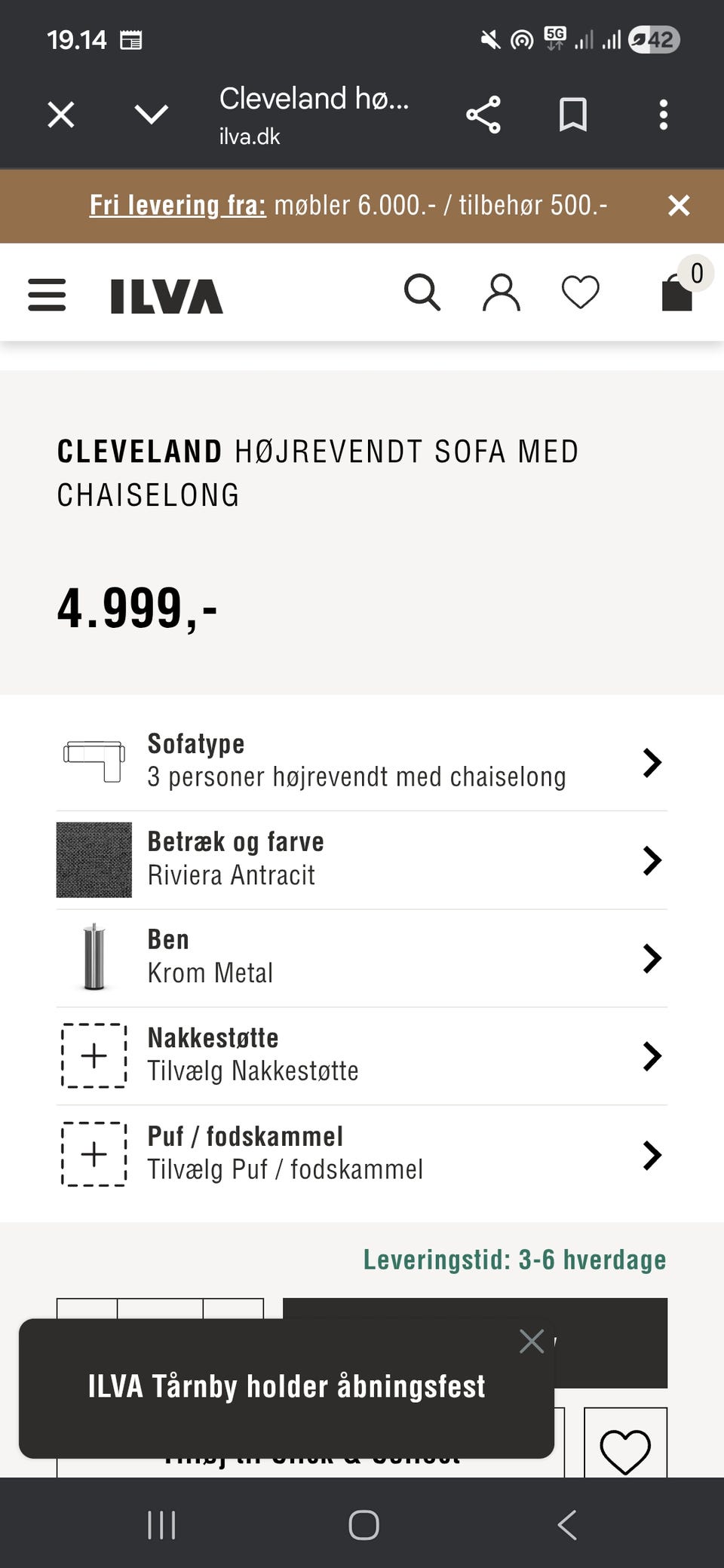This screenshot has height=1568, width=724.
Task: Open the search icon
Action: (x=422, y=292)
